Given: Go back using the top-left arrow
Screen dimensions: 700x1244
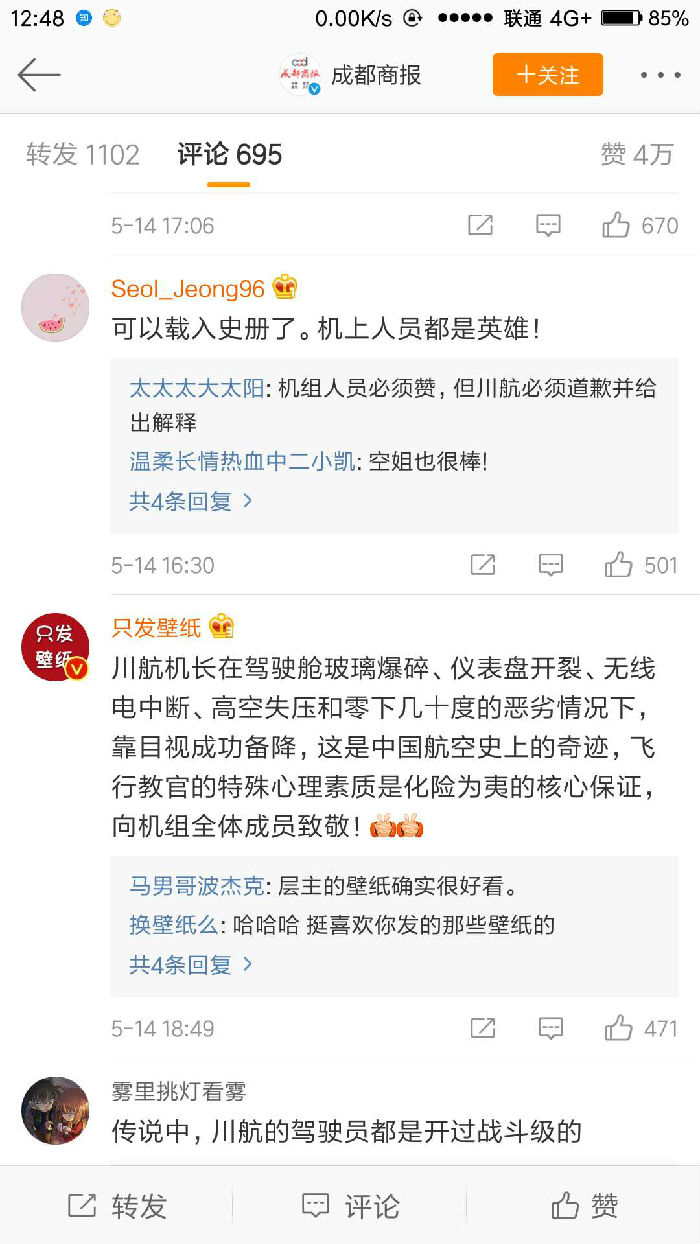Looking at the screenshot, I should click(x=39, y=75).
